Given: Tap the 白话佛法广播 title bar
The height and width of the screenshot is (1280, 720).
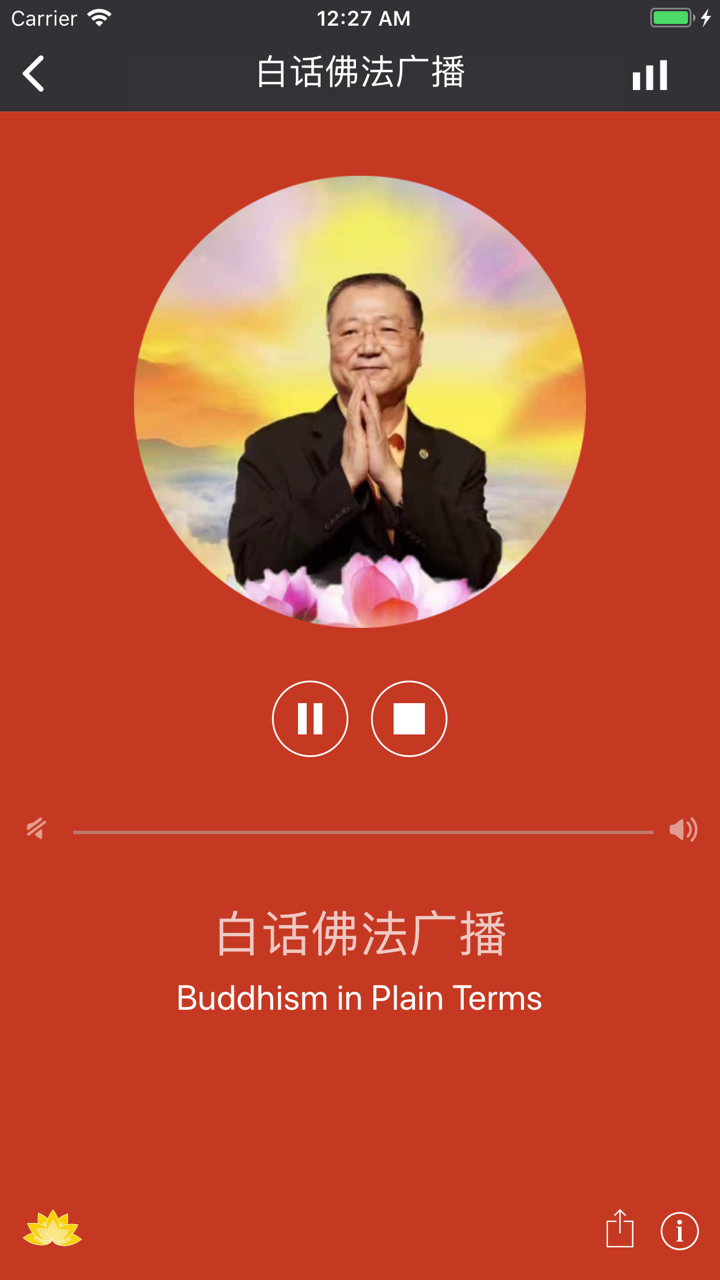Looking at the screenshot, I should 360,73.
